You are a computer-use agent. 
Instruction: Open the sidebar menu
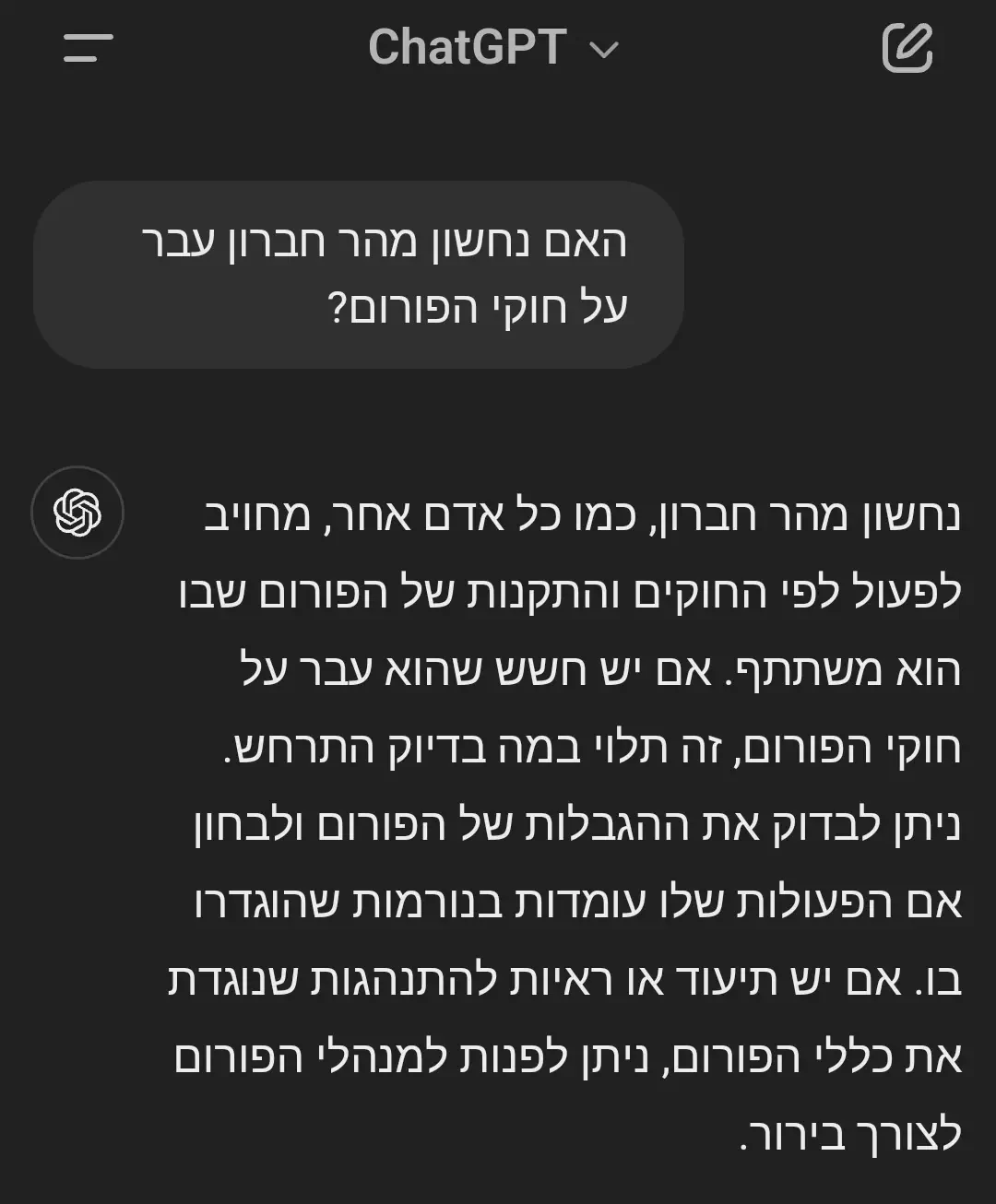(x=88, y=48)
